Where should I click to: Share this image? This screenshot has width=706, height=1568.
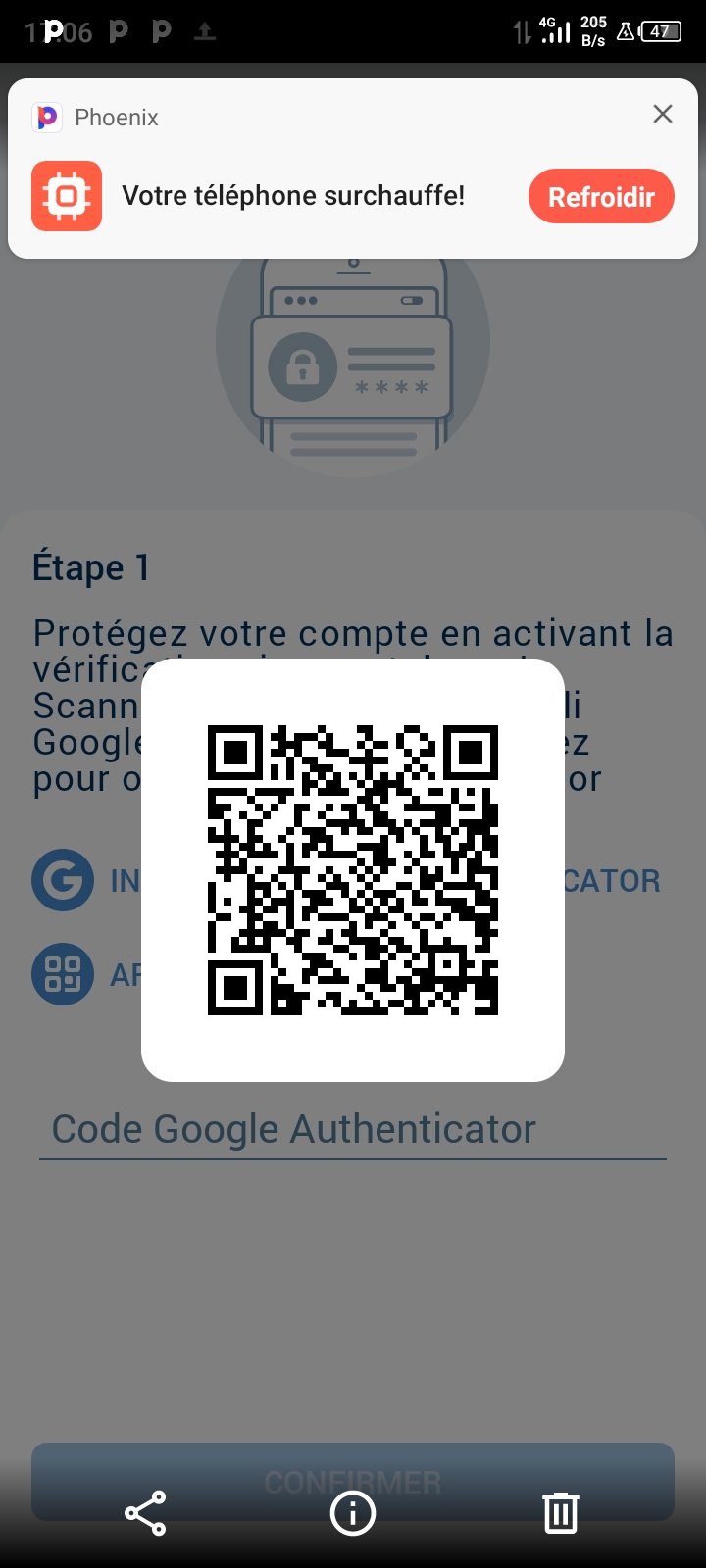145,1513
